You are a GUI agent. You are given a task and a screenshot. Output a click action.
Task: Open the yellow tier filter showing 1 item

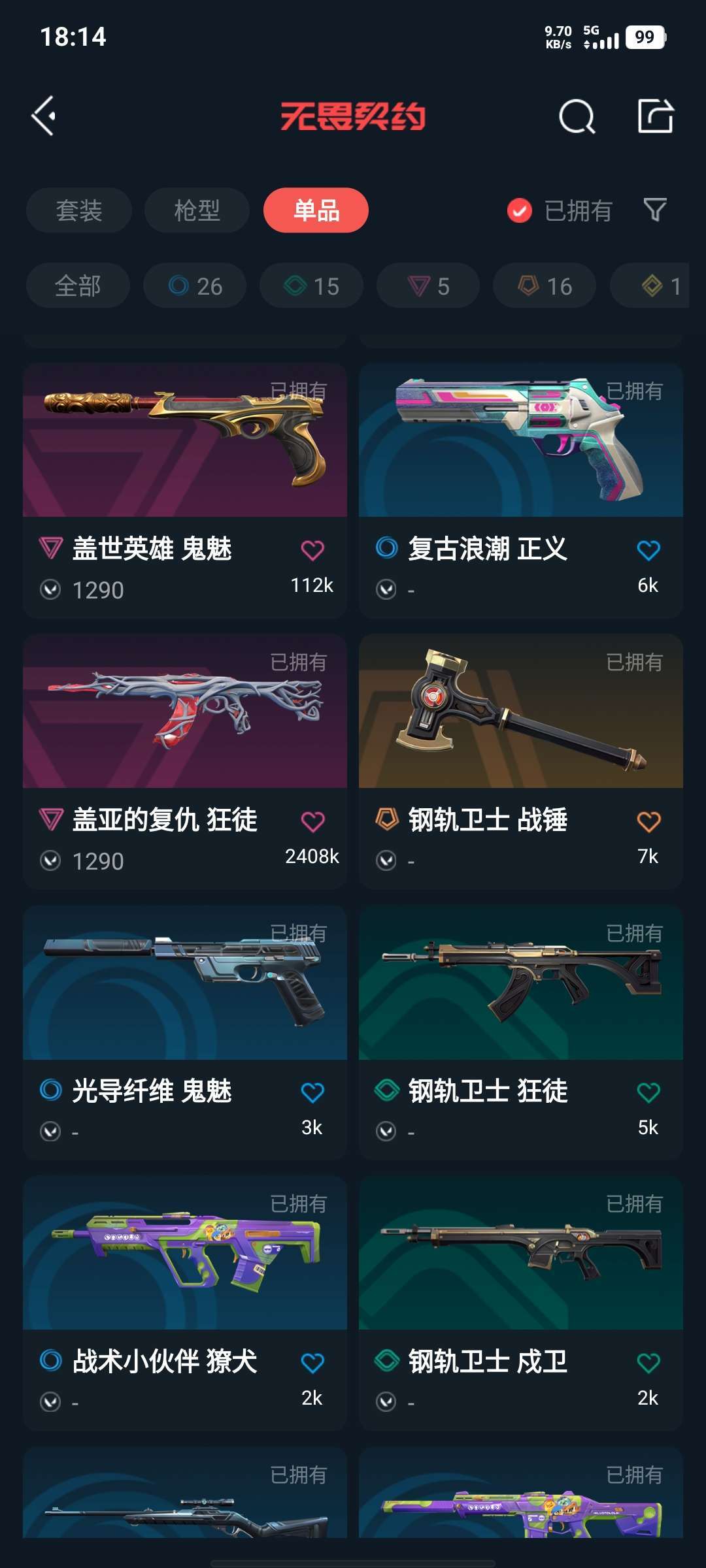(654, 285)
